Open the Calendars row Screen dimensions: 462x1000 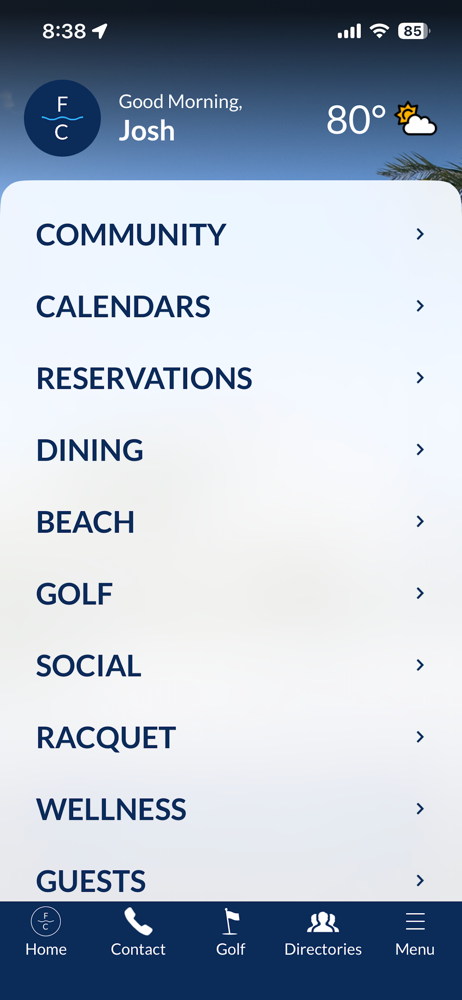tap(231, 306)
